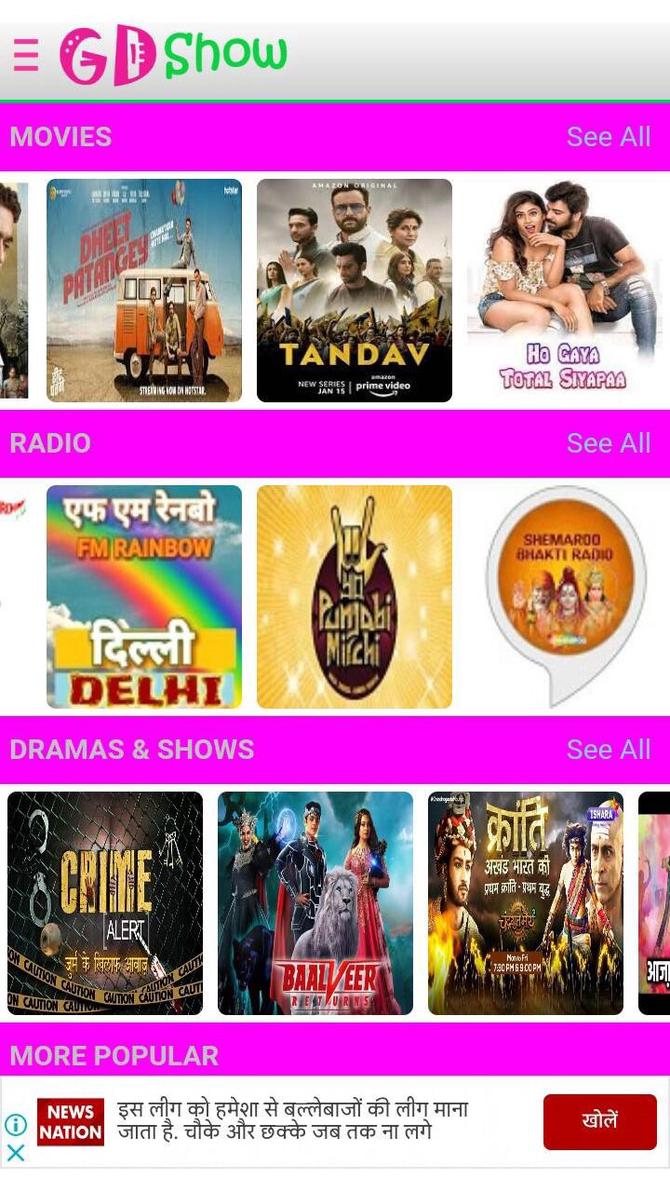Open Baalveer Returns show
The width and height of the screenshot is (670, 1192).
pos(315,903)
